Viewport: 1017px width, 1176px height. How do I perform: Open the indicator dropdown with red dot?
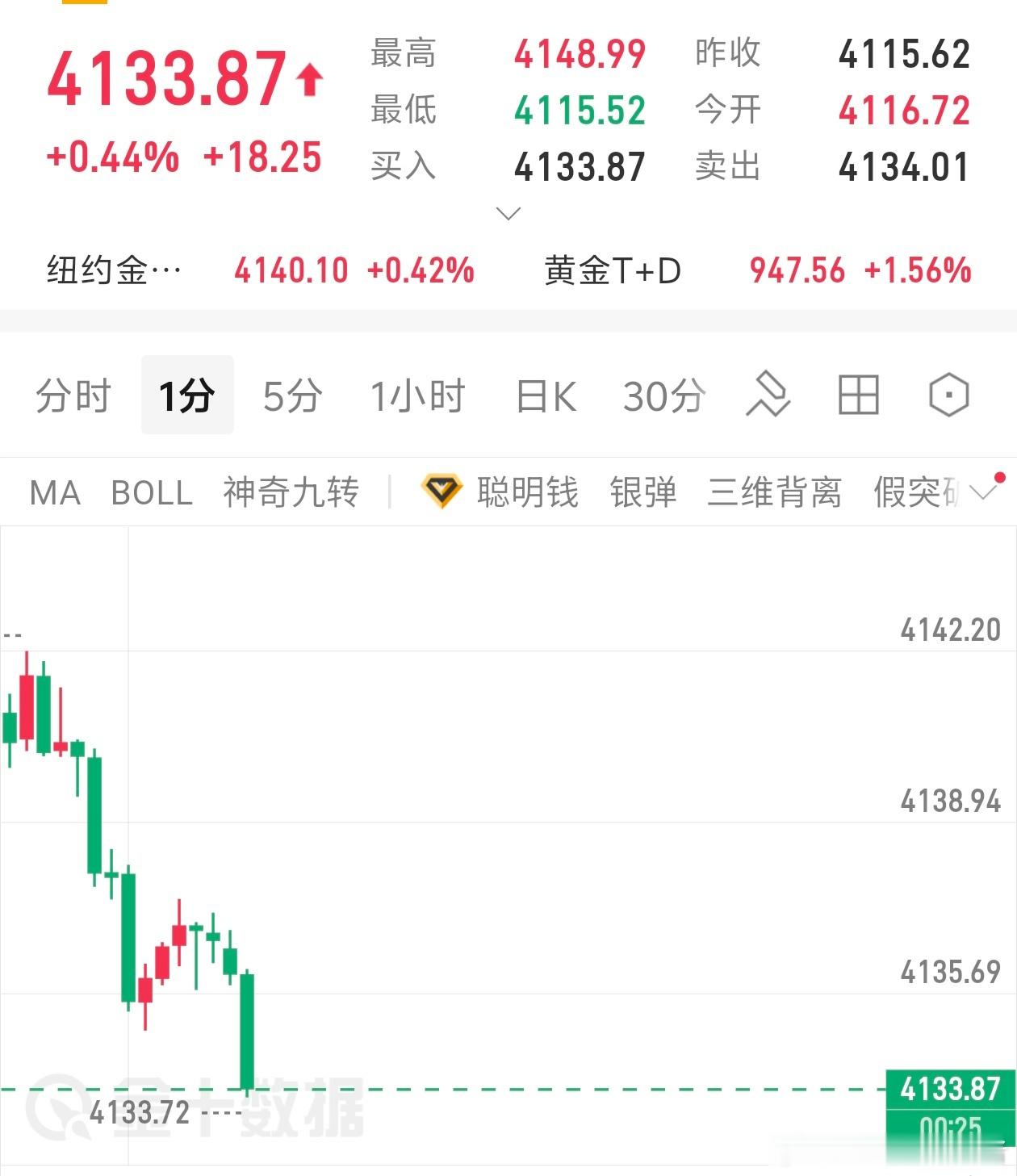(x=981, y=492)
